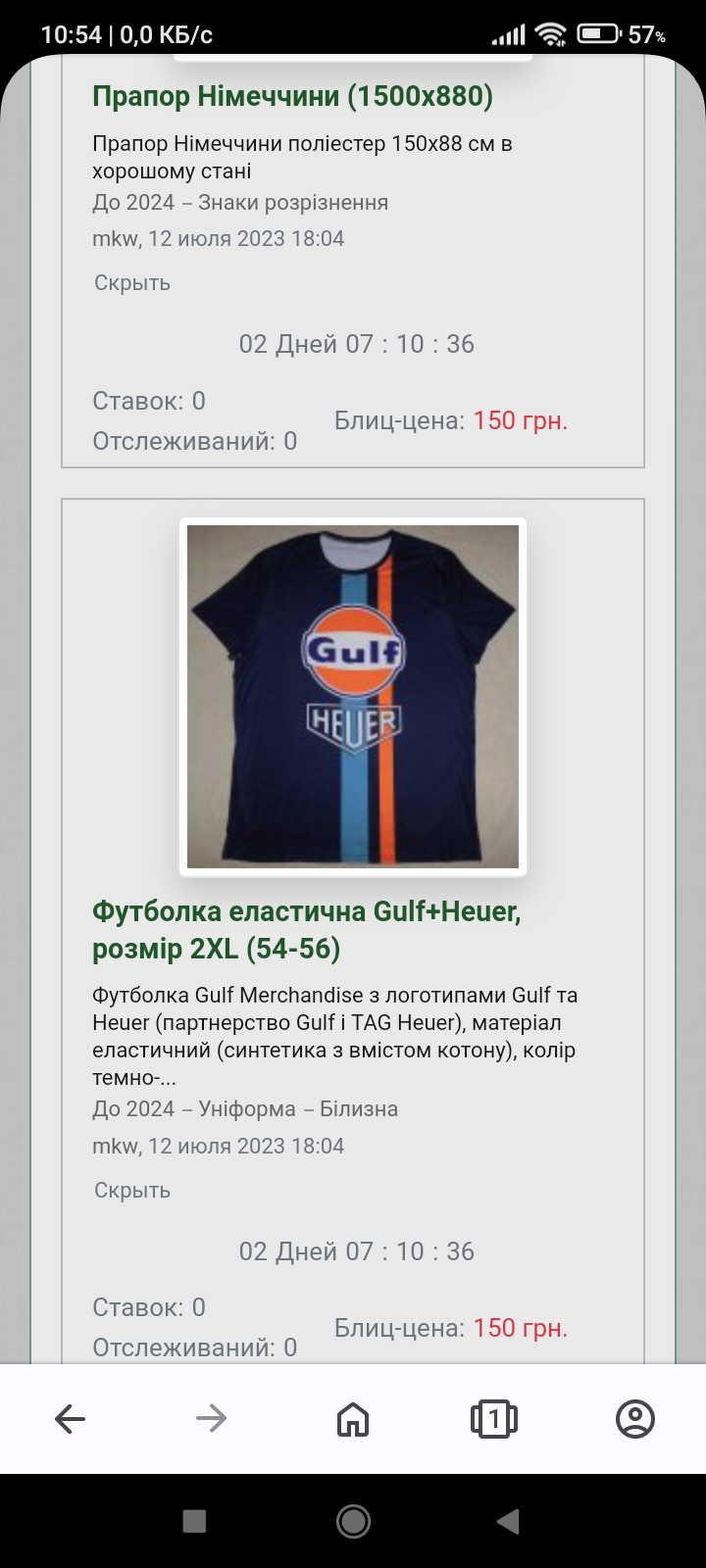The width and height of the screenshot is (706, 1568).
Task: Open the browser profile icon
Action: coord(635,1418)
